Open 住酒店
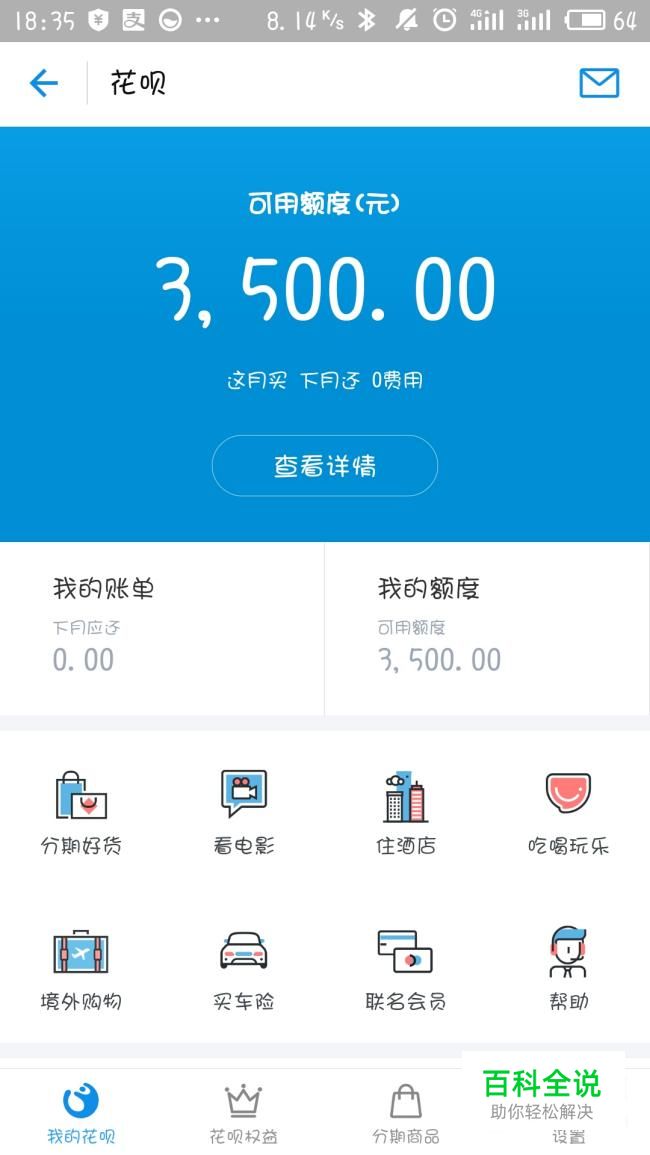The image size is (650, 1155). [406, 812]
